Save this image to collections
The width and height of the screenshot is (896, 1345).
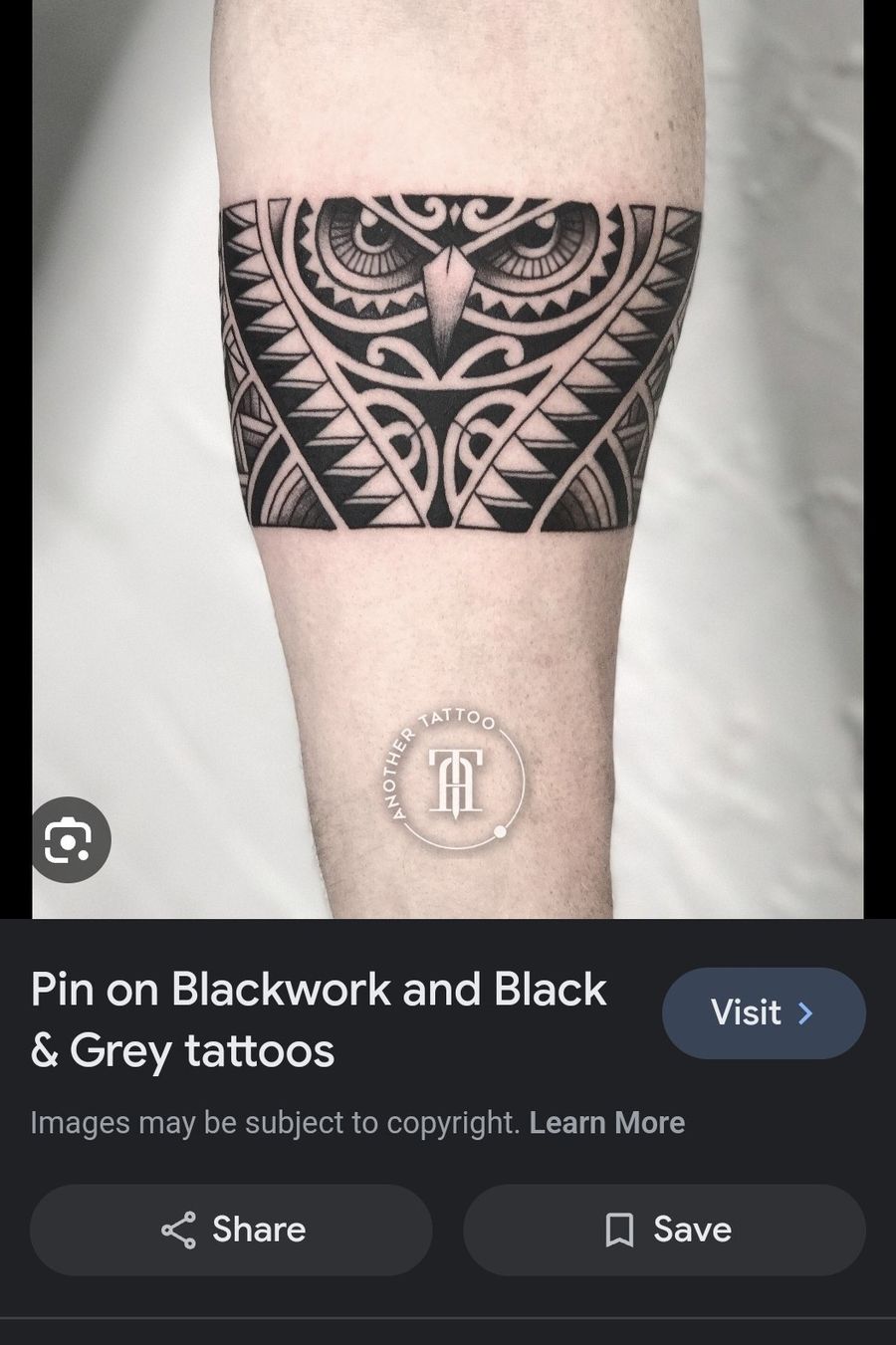click(664, 1230)
